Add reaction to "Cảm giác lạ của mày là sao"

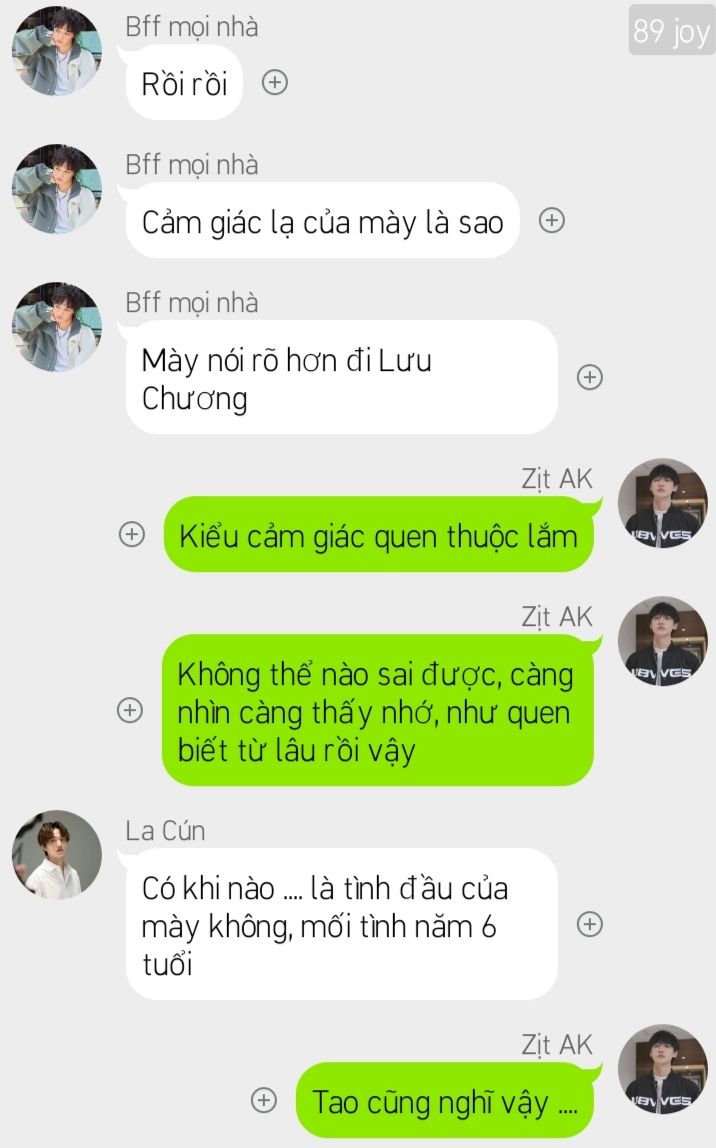click(x=552, y=221)
